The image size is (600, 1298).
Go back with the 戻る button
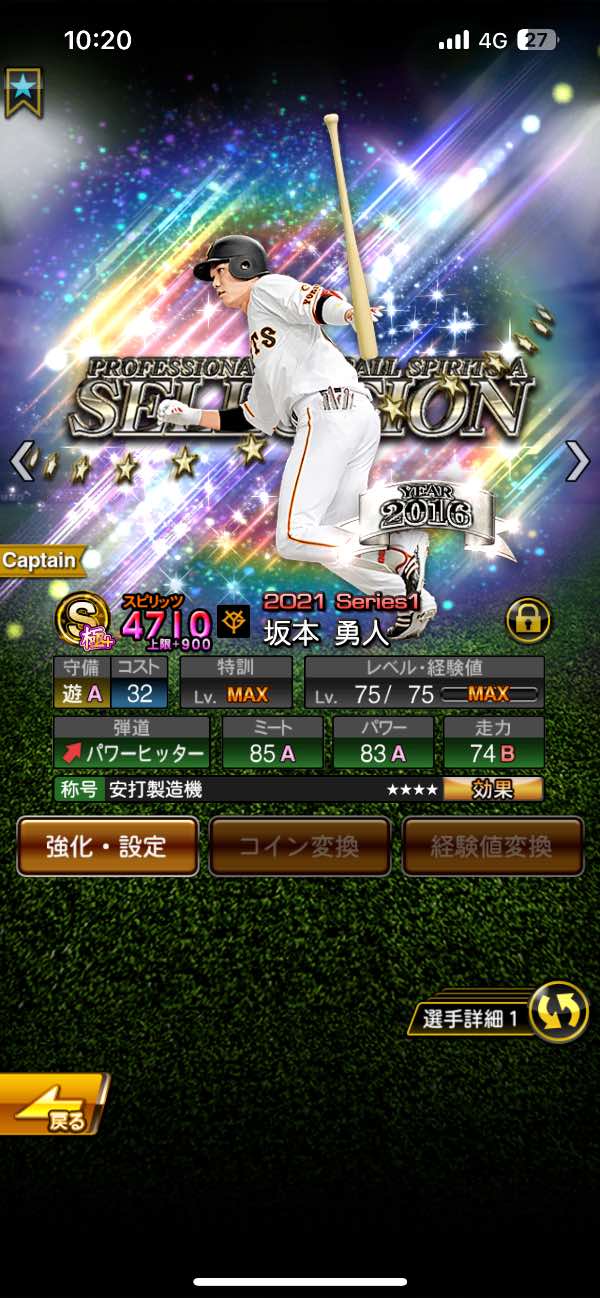pos(52,1104)
